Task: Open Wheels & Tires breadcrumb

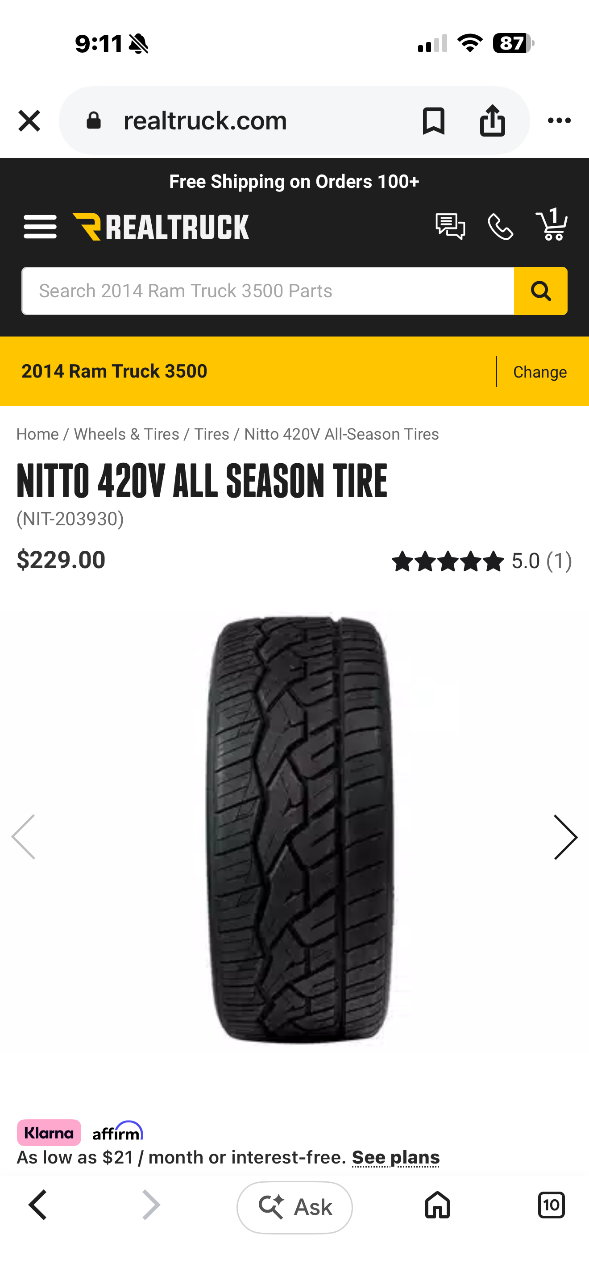Action: pyautogui.click(x=126, y=434)
